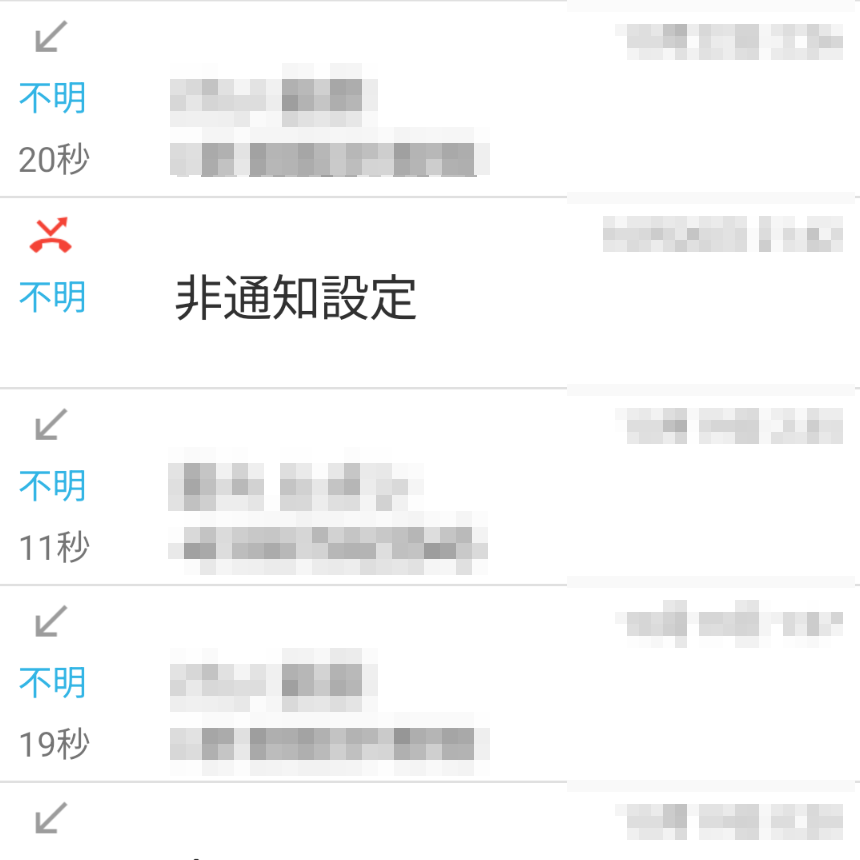Open the 20秒 incoming call entry
This screenshot has width=860, height=860.
point(430,100)
